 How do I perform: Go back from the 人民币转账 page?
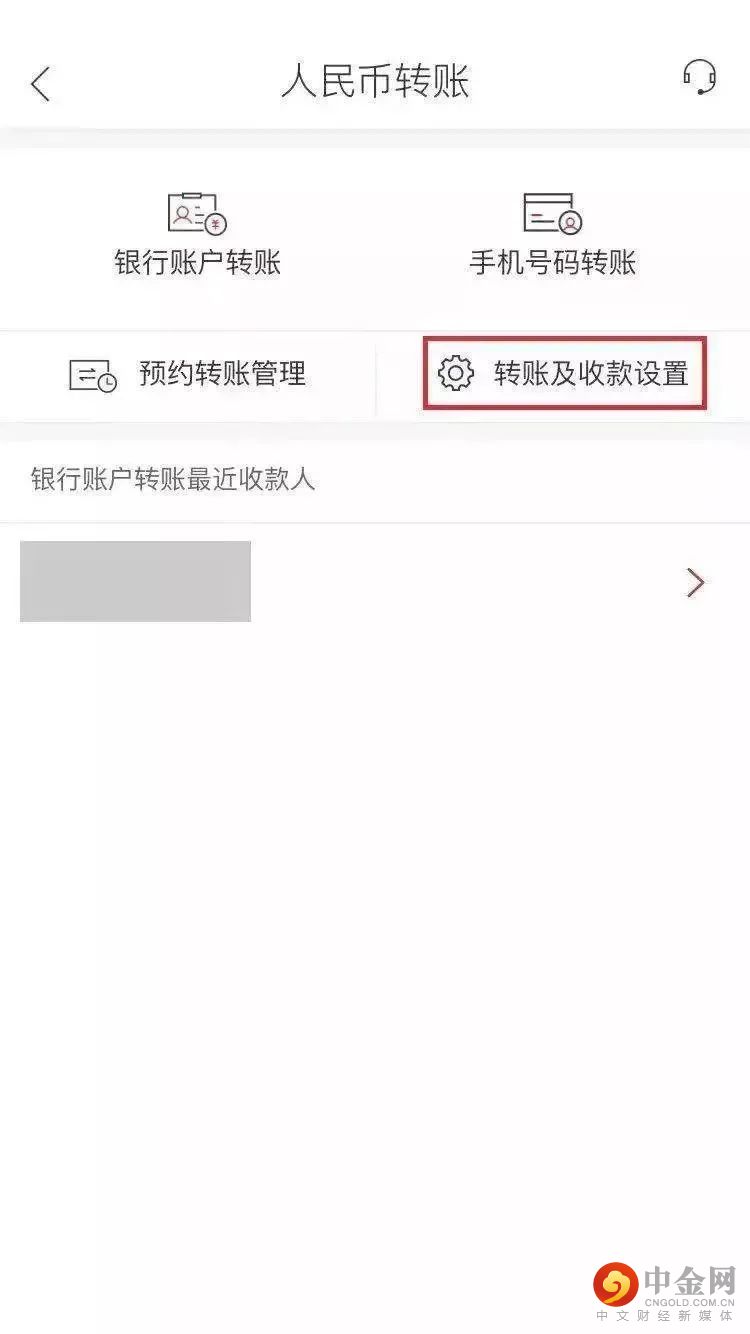(40, 84)
